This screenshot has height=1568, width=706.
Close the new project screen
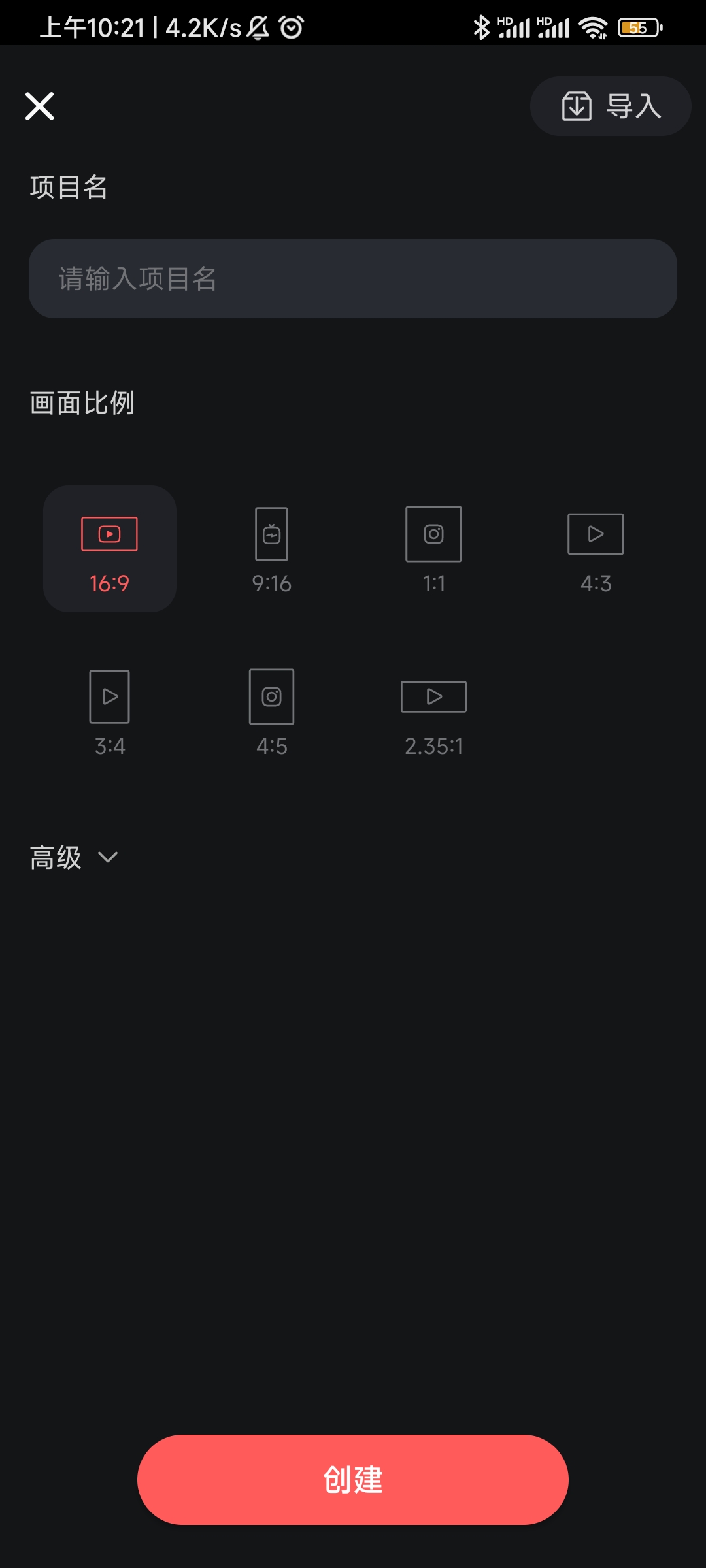tap(39, 106)
